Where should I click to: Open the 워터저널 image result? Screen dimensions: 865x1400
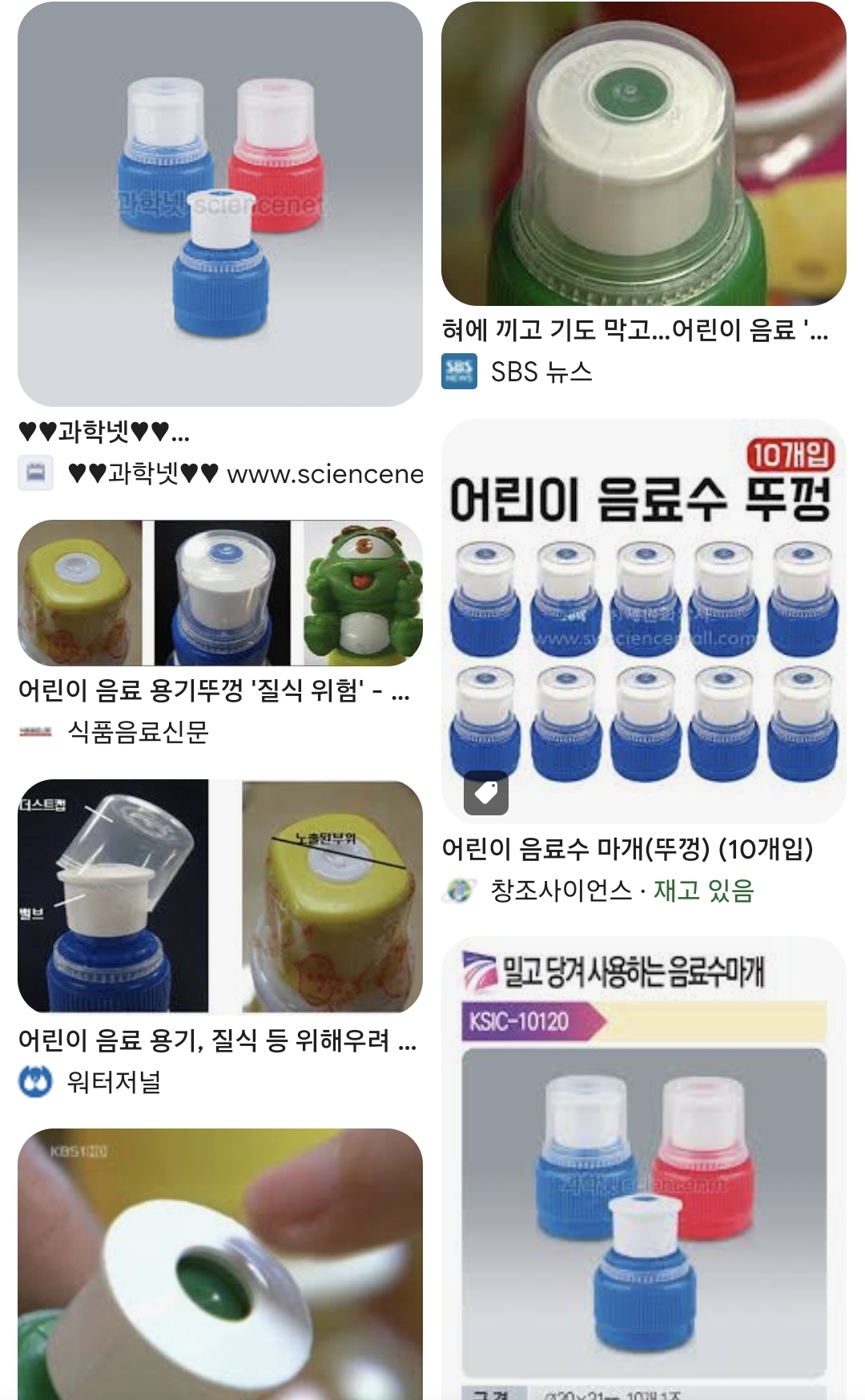click(x=220, y=896)
